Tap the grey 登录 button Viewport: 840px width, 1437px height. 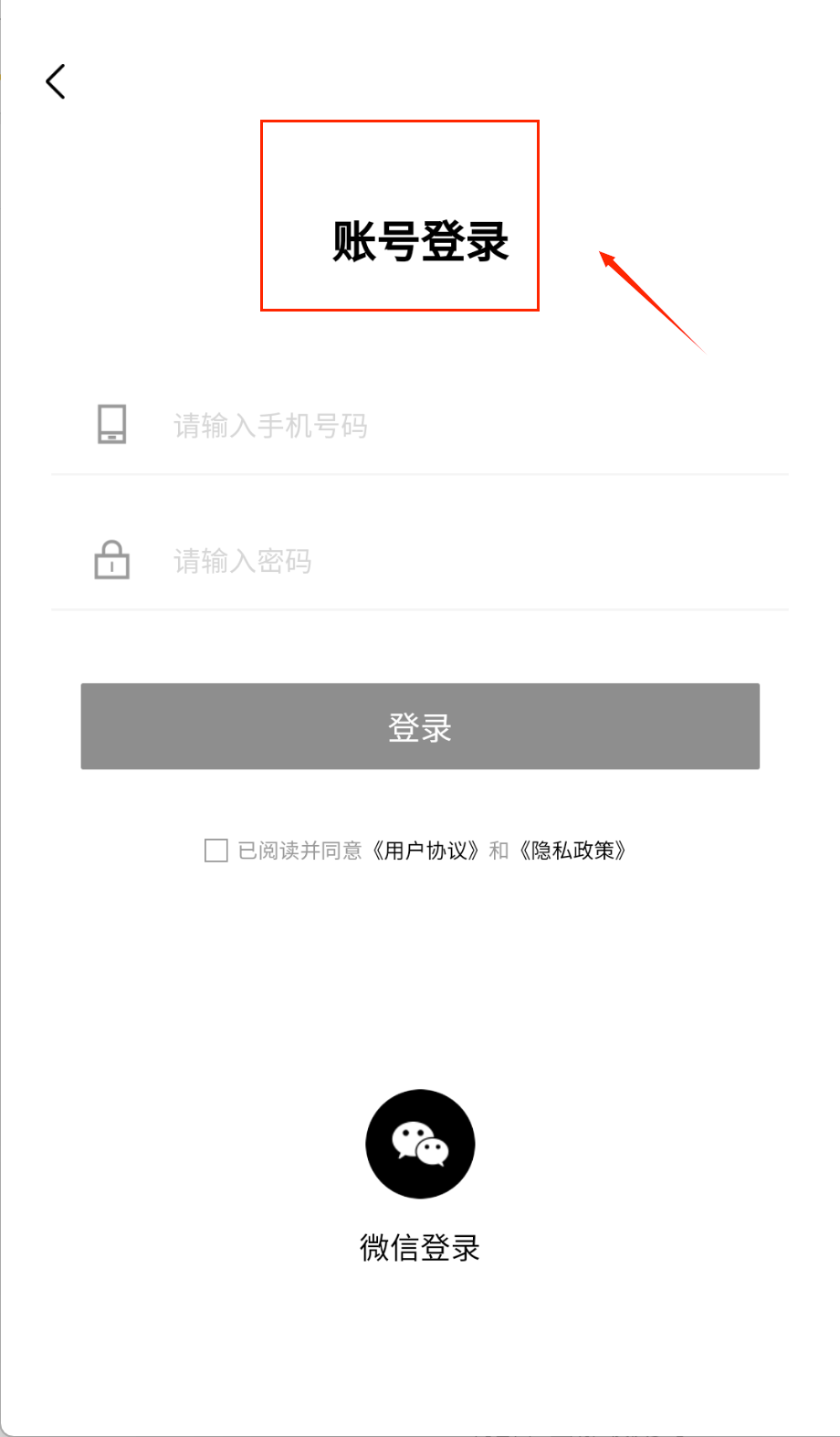click(420, 726)
